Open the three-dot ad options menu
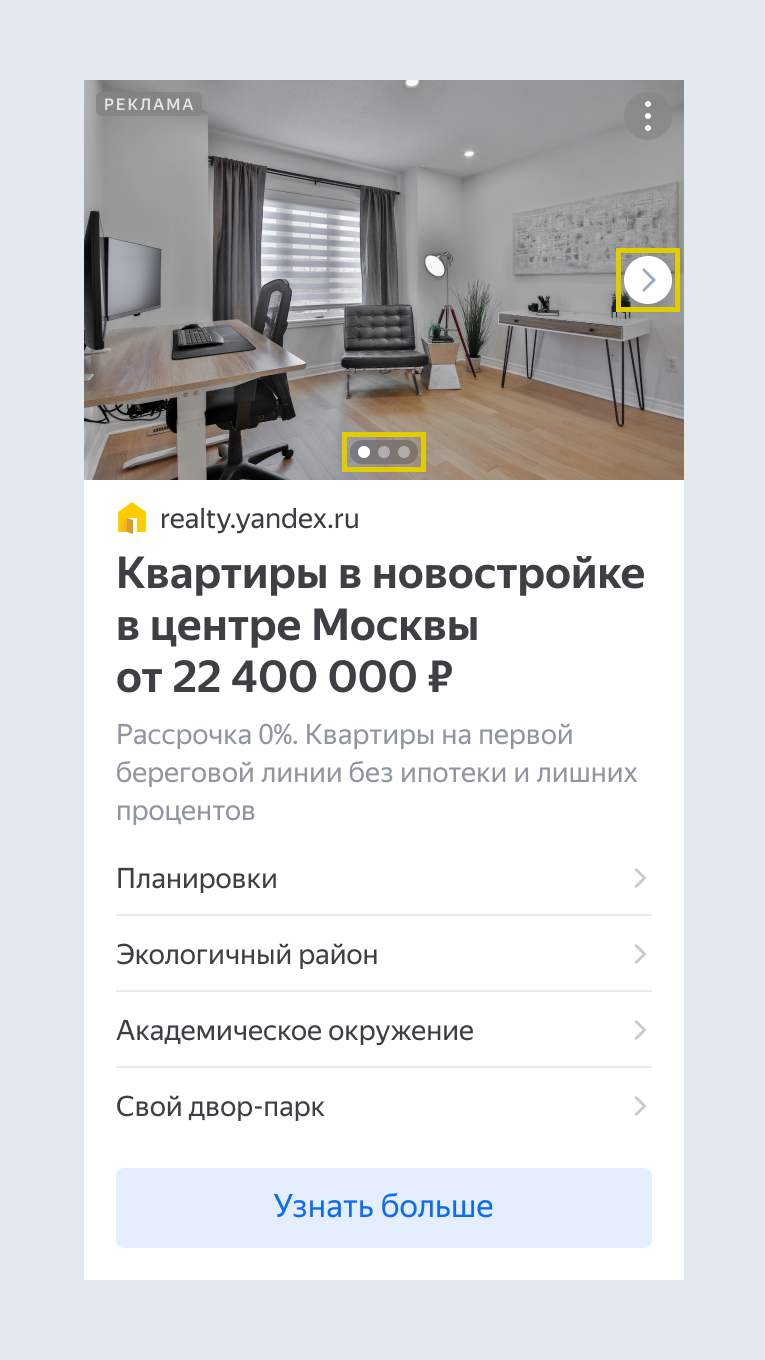The height and width of the screenshot is (1360, 765). [x=648, y=116]
